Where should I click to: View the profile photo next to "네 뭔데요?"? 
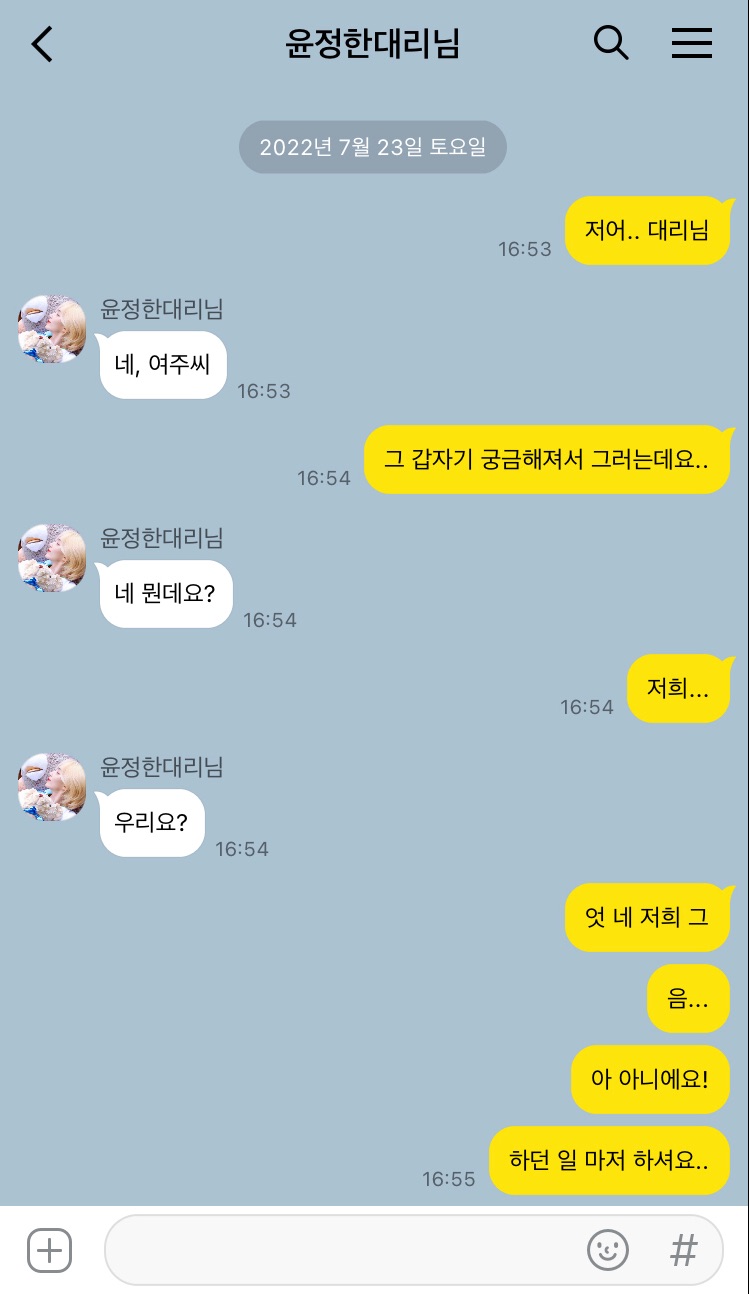click(52, 558)
